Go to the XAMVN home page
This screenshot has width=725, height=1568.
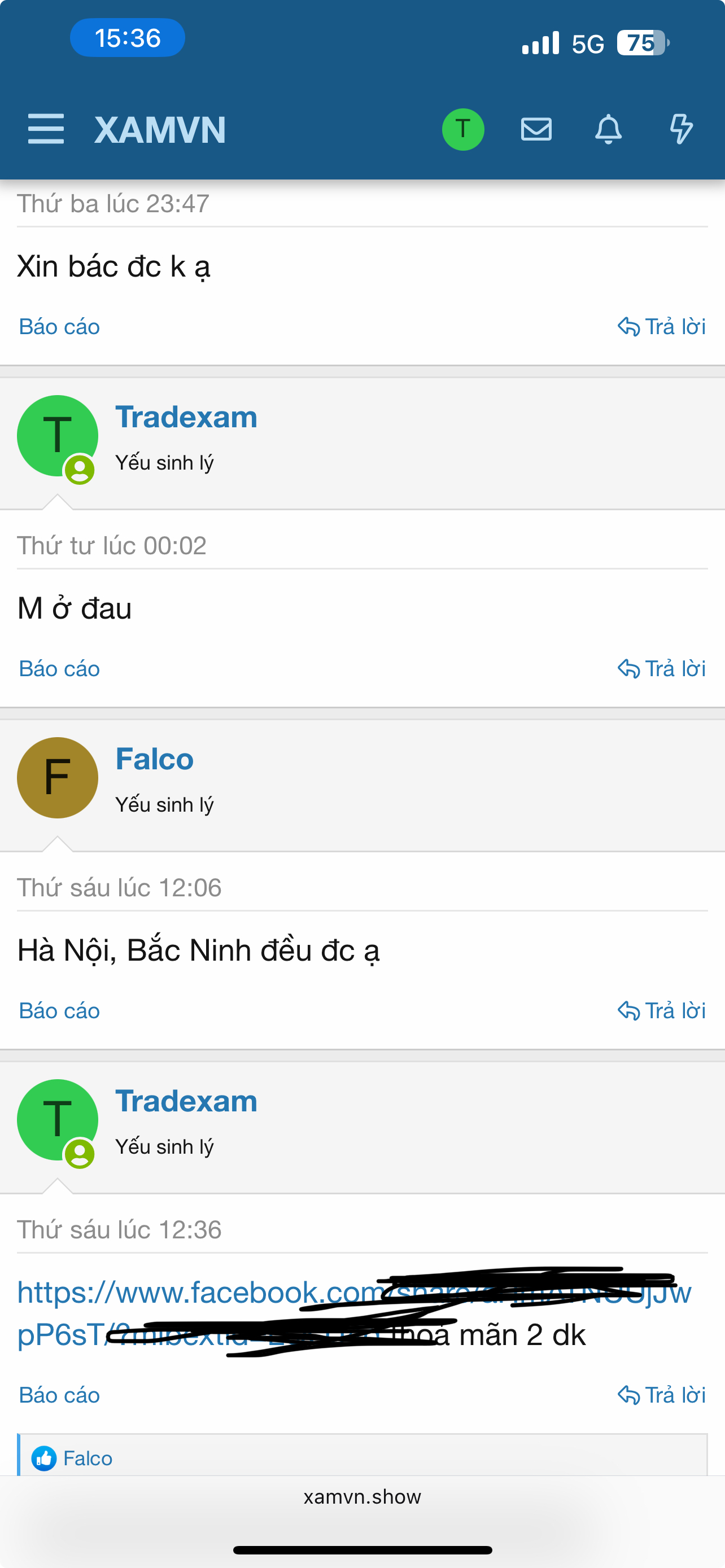point(160,130)
